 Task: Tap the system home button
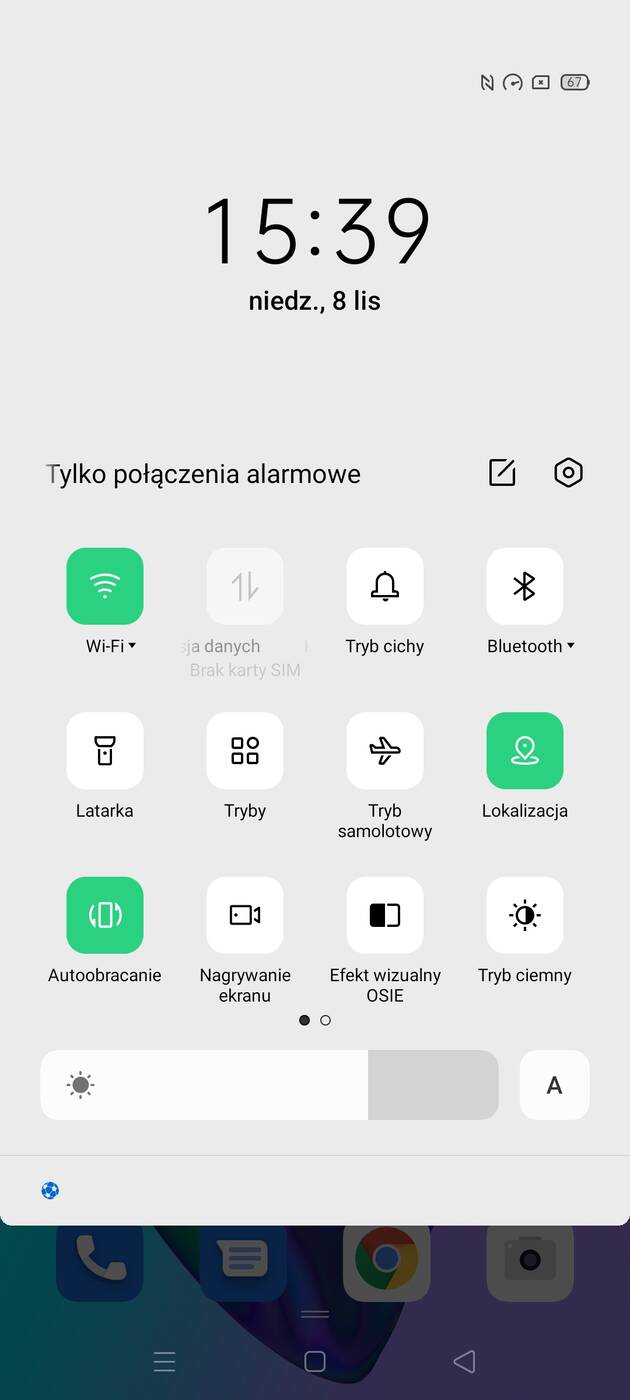click(315, 1361)
